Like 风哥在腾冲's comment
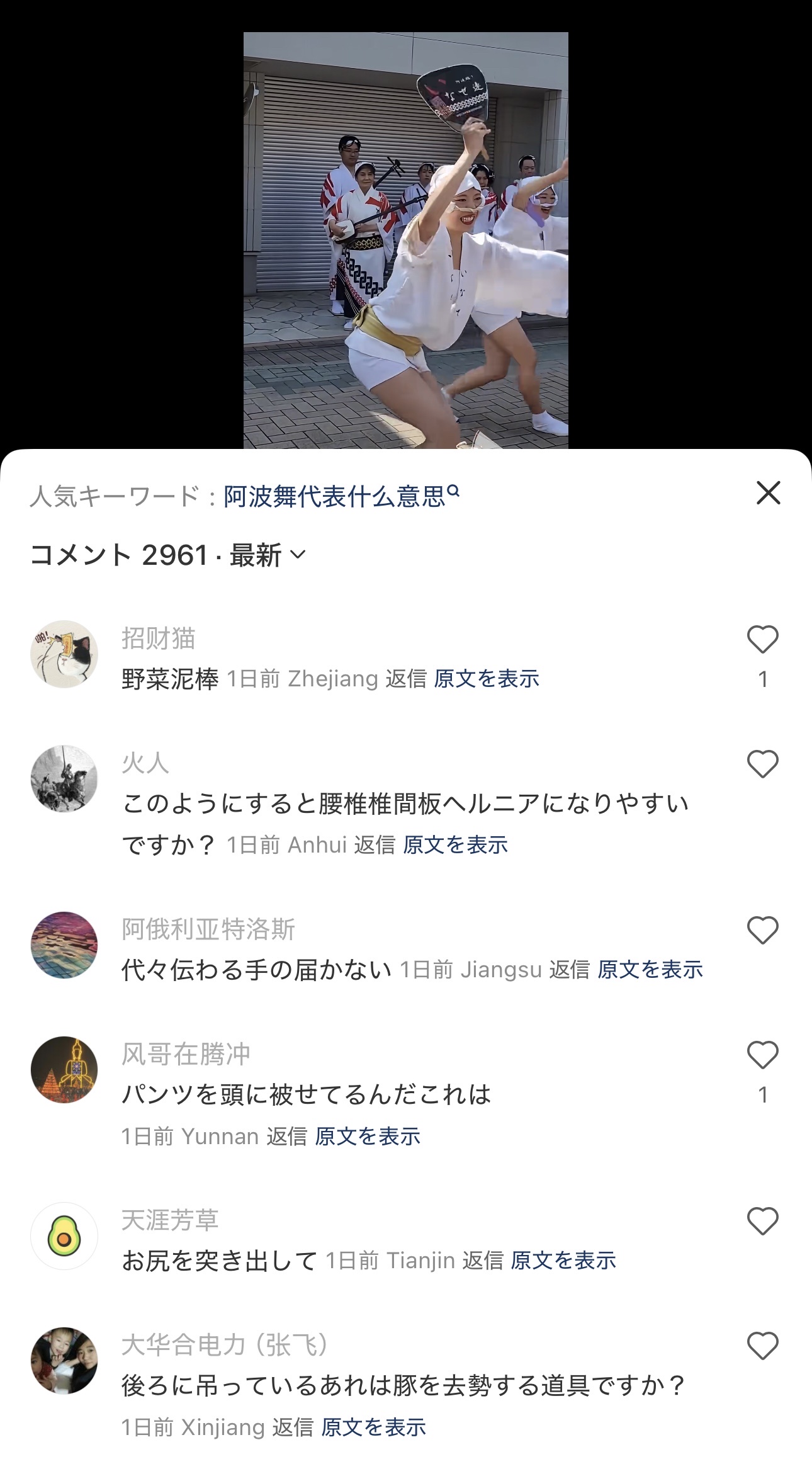 click(x=762, y=1055)
